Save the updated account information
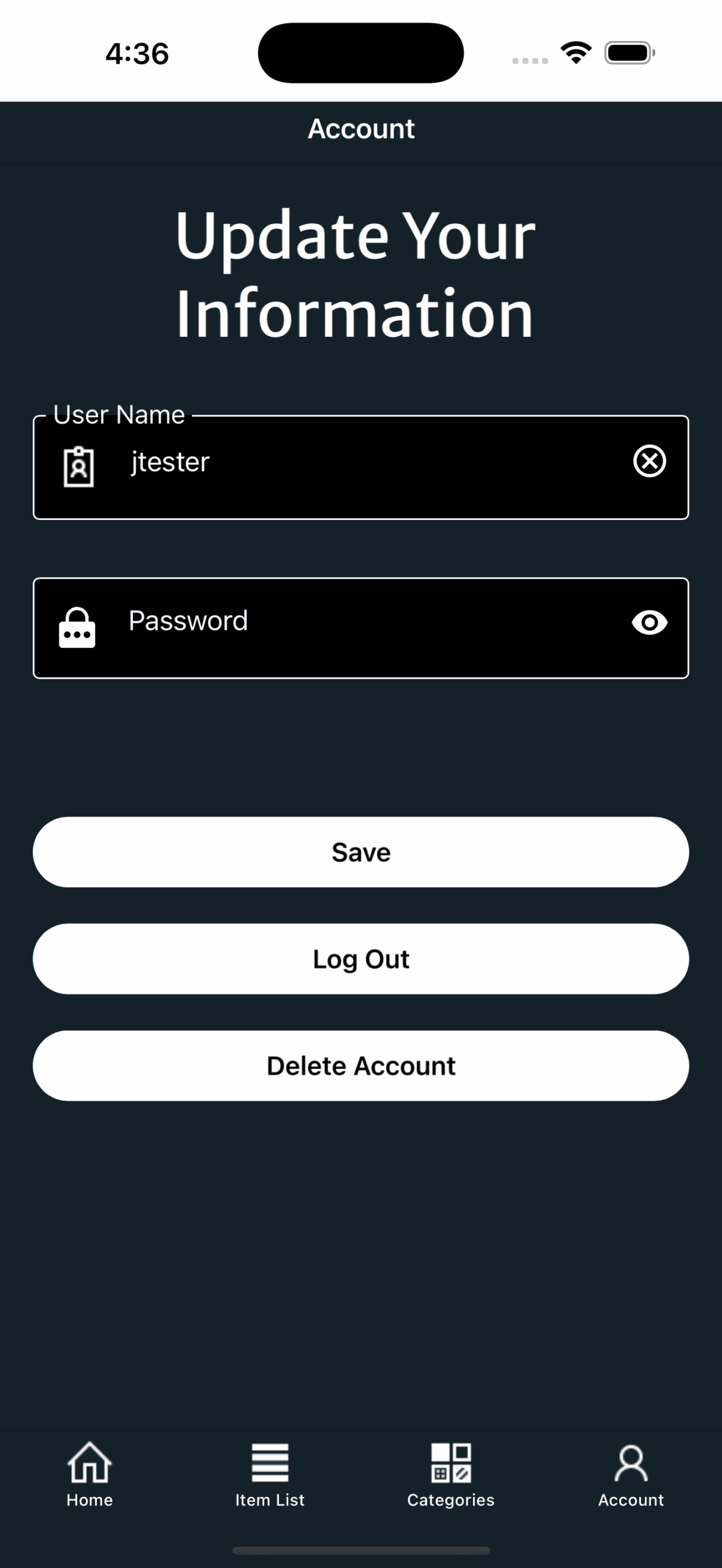The image size is (722, 1568). [361, 852]
